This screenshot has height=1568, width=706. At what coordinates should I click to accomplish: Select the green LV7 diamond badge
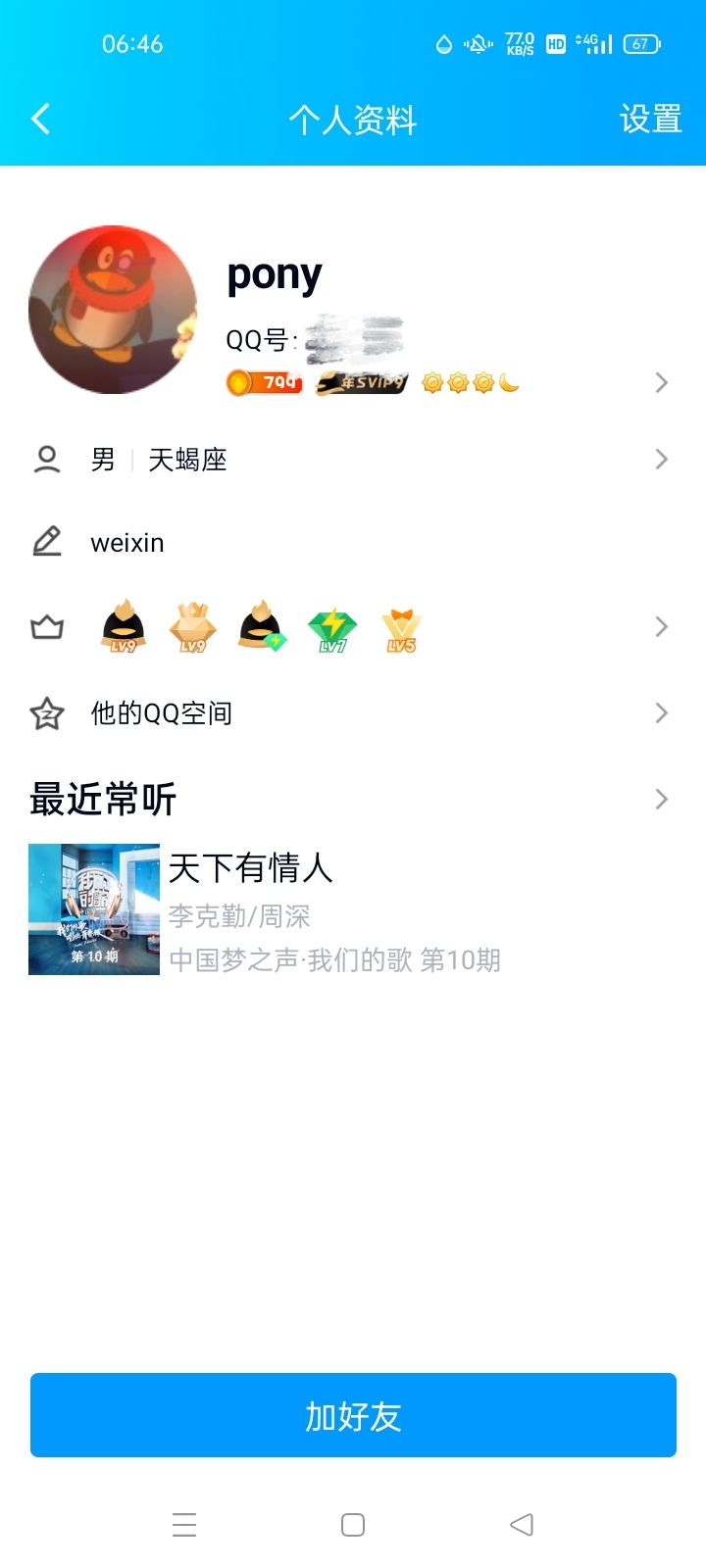329,627
